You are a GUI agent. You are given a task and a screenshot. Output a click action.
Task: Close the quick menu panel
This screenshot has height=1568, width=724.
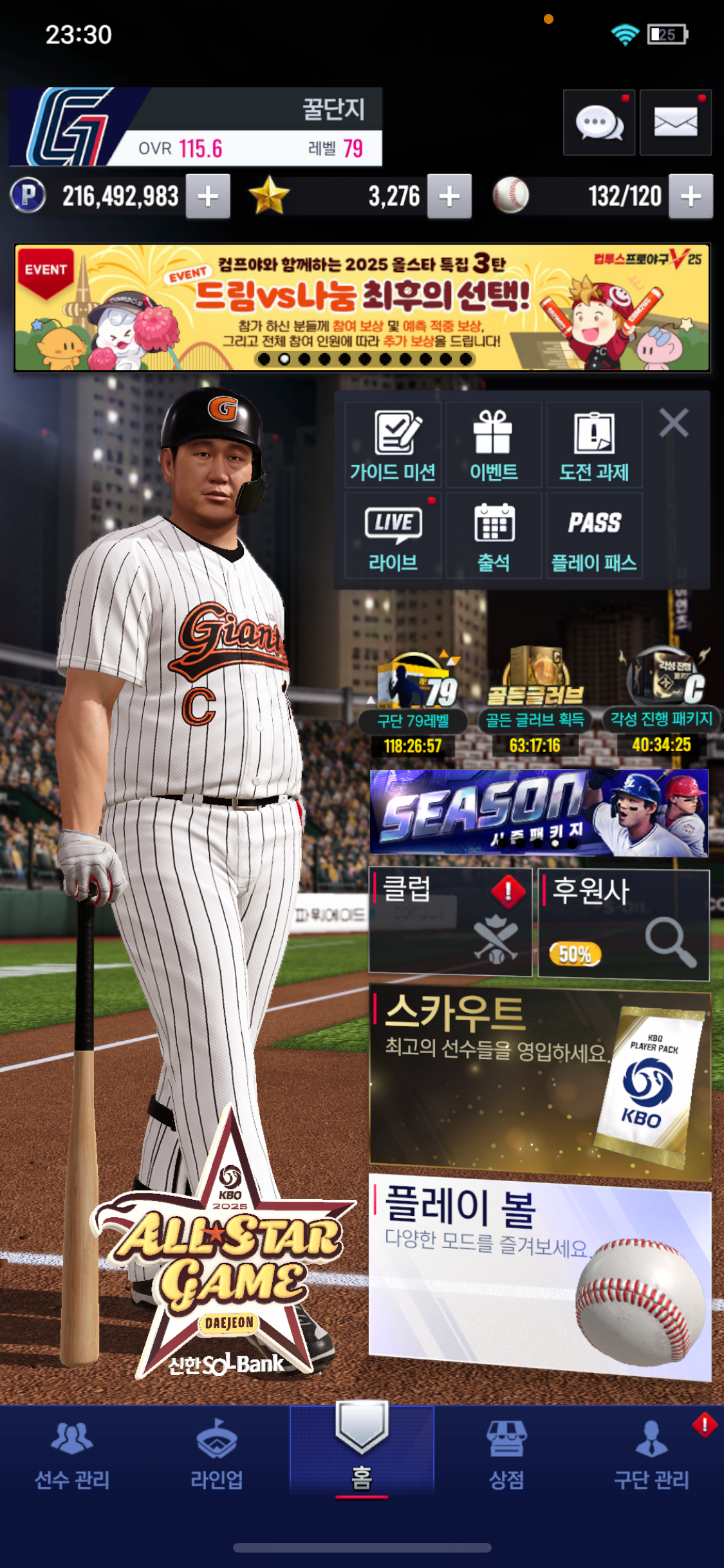coord(674,423)
